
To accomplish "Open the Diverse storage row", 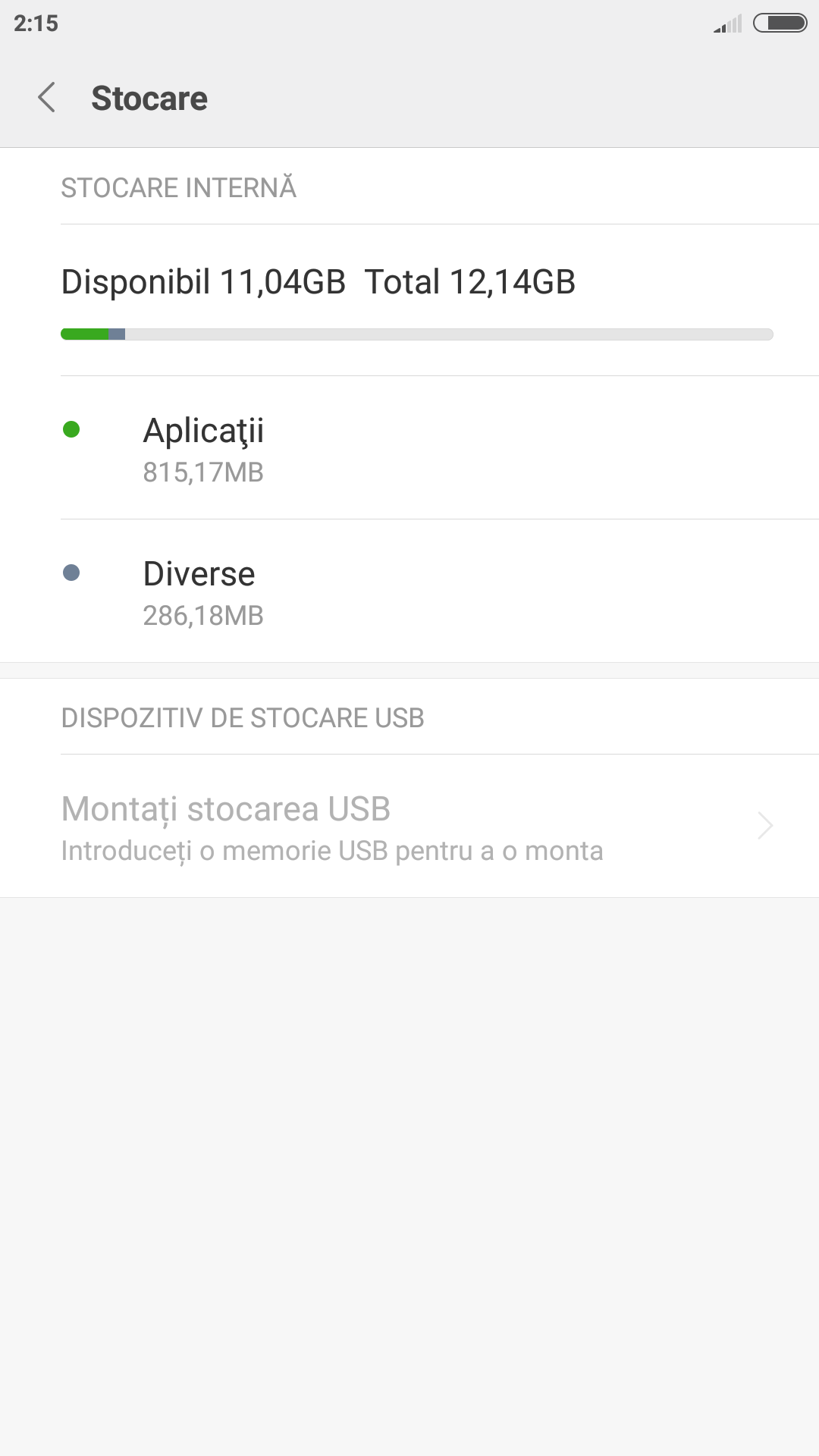I will tap(409, 591).
